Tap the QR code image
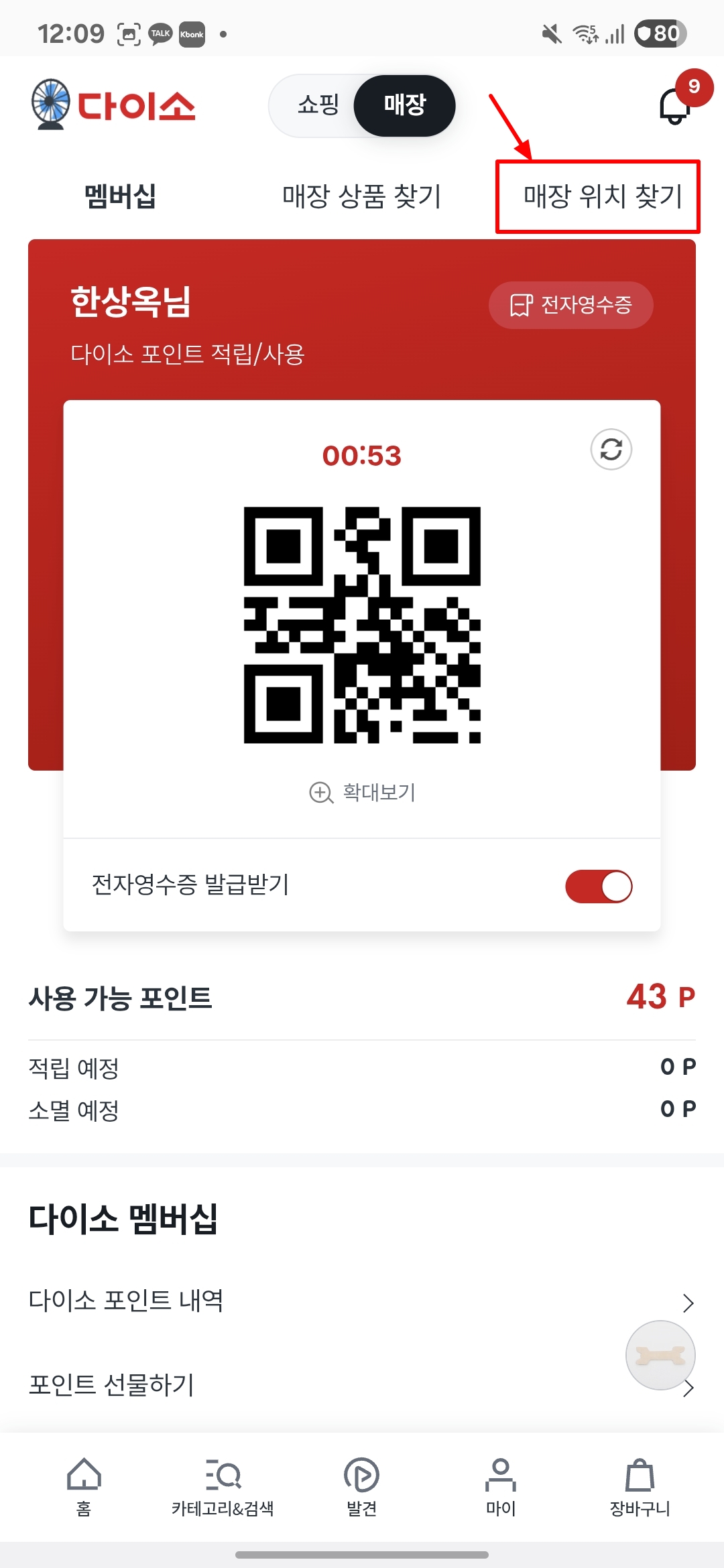 pos(362,627)
